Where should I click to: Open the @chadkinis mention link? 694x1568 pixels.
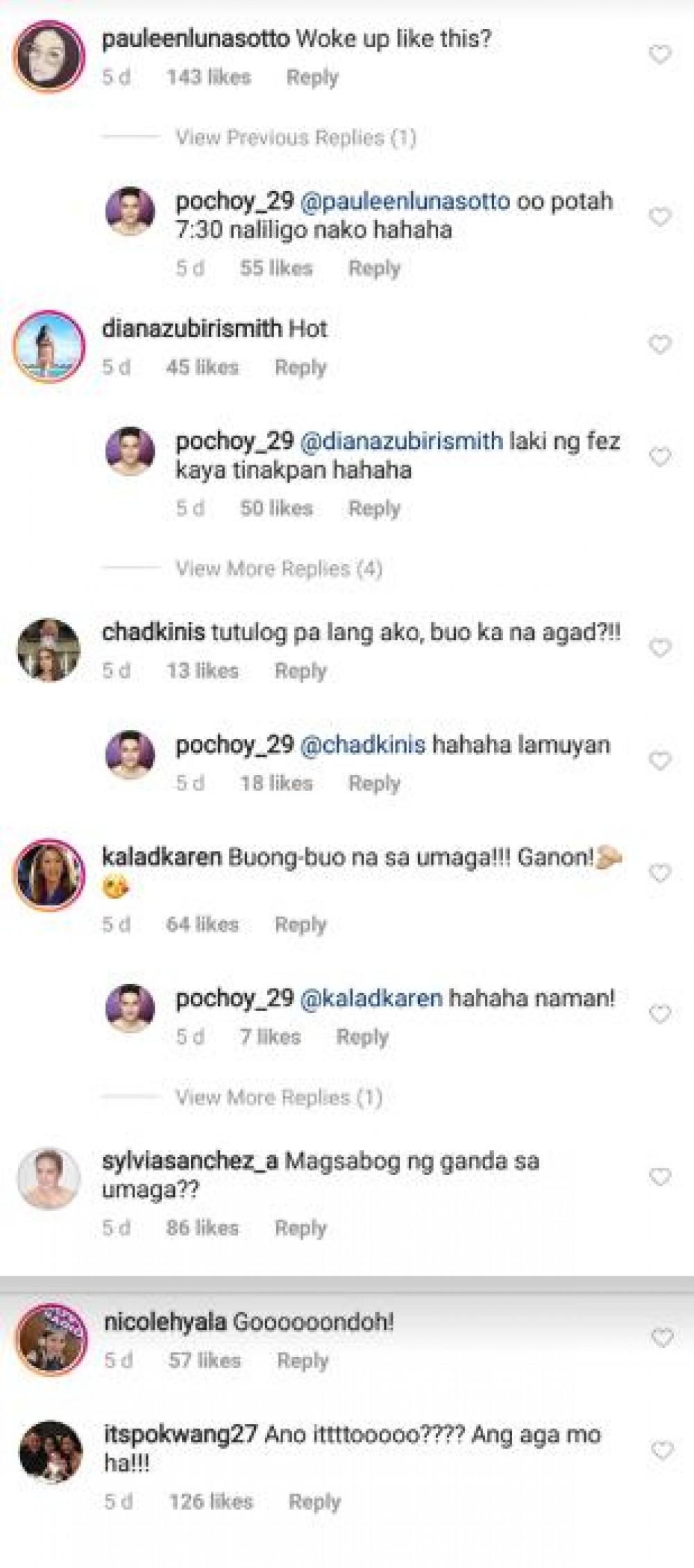[x=362, y=745]
